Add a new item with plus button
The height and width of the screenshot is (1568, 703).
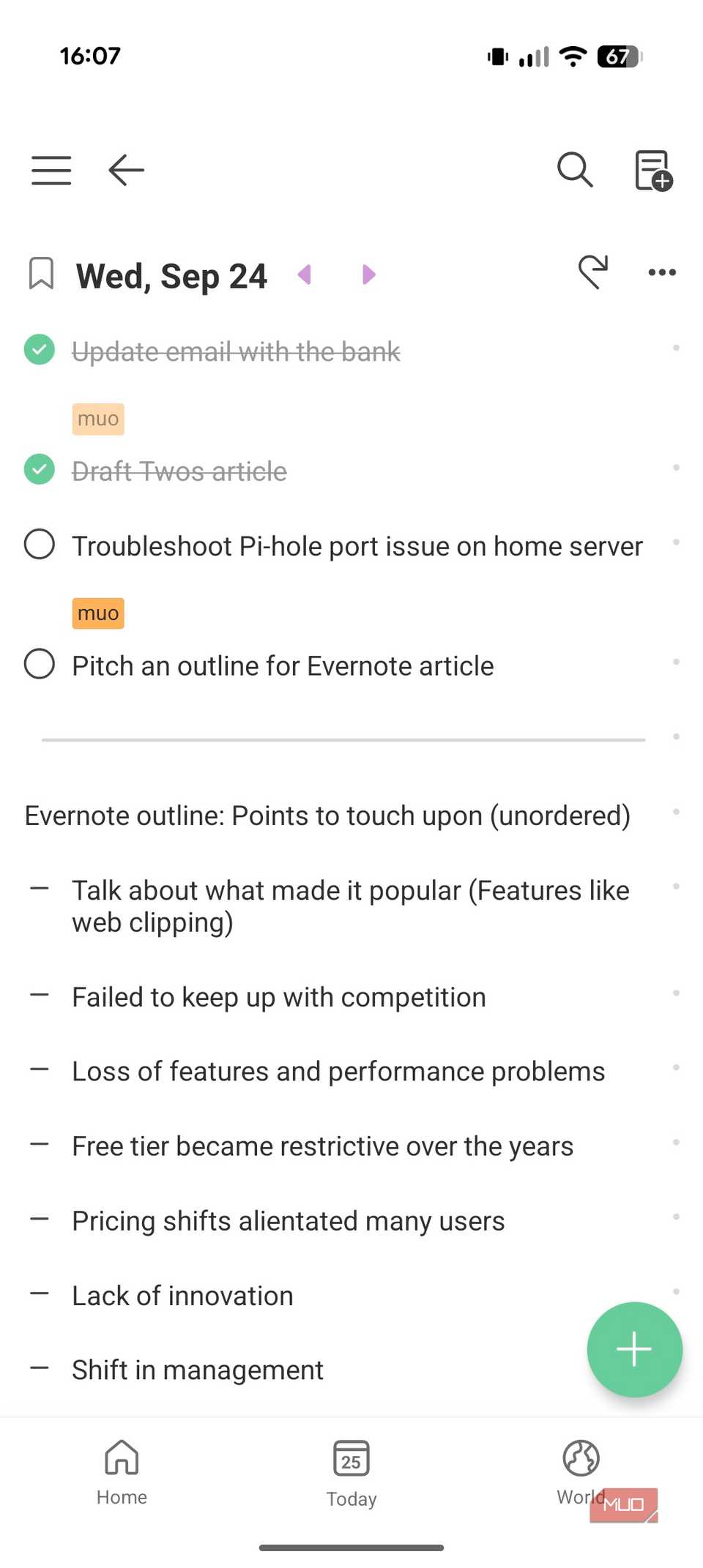coord(634,1349)
